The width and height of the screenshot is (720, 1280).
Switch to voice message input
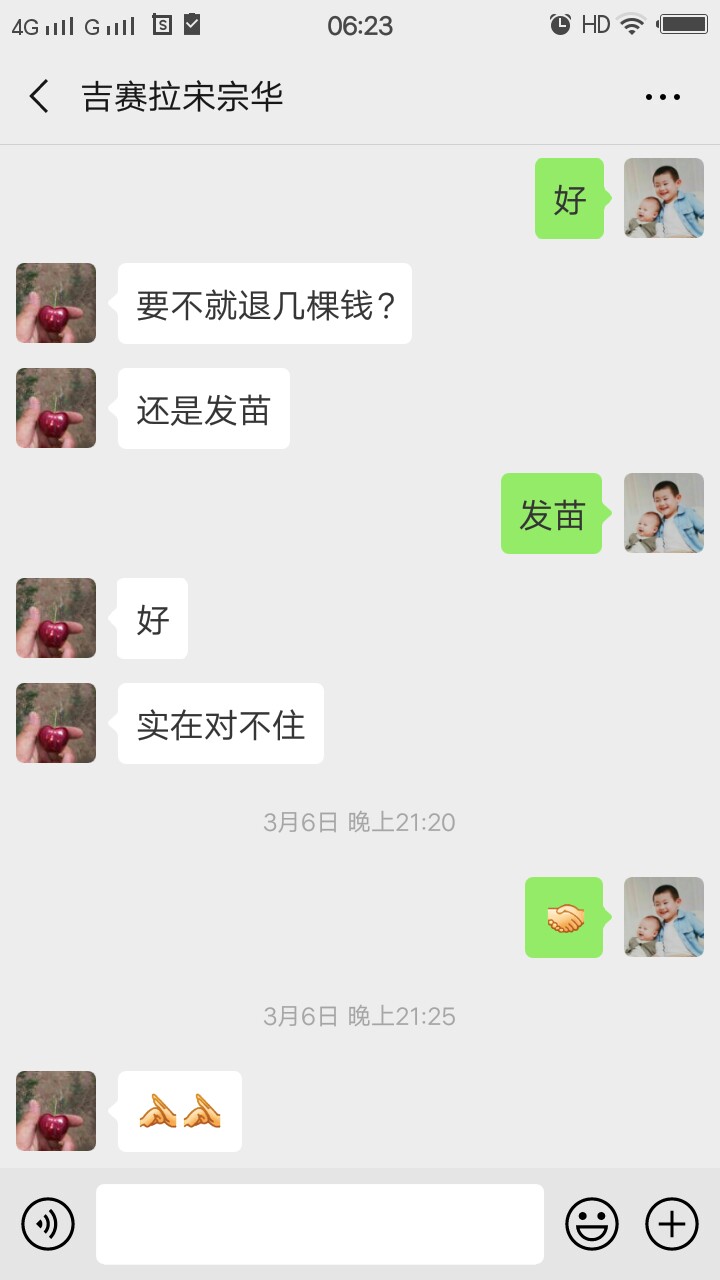point(48,1223)
